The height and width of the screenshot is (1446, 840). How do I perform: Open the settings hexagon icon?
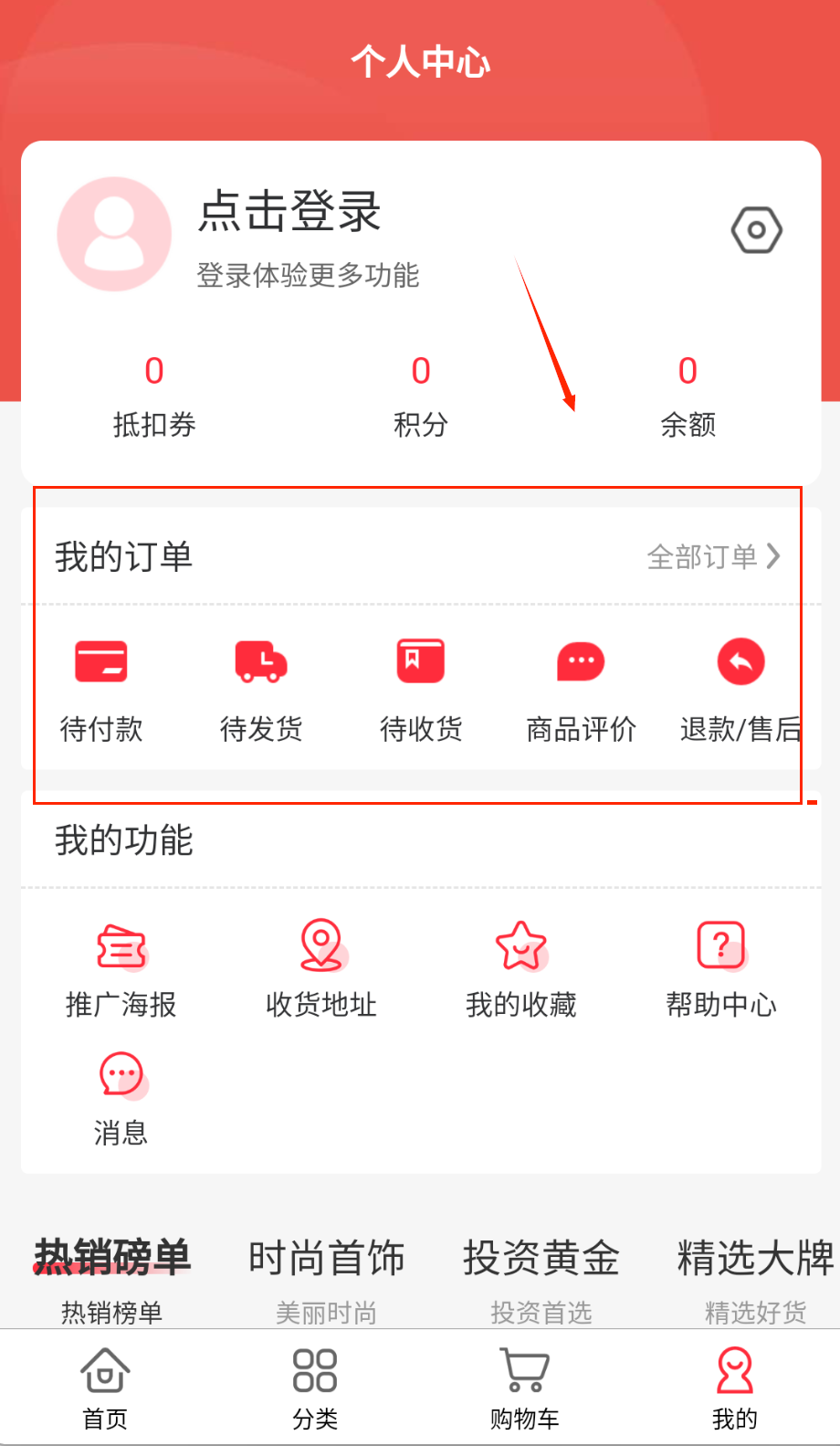(756, 230)
